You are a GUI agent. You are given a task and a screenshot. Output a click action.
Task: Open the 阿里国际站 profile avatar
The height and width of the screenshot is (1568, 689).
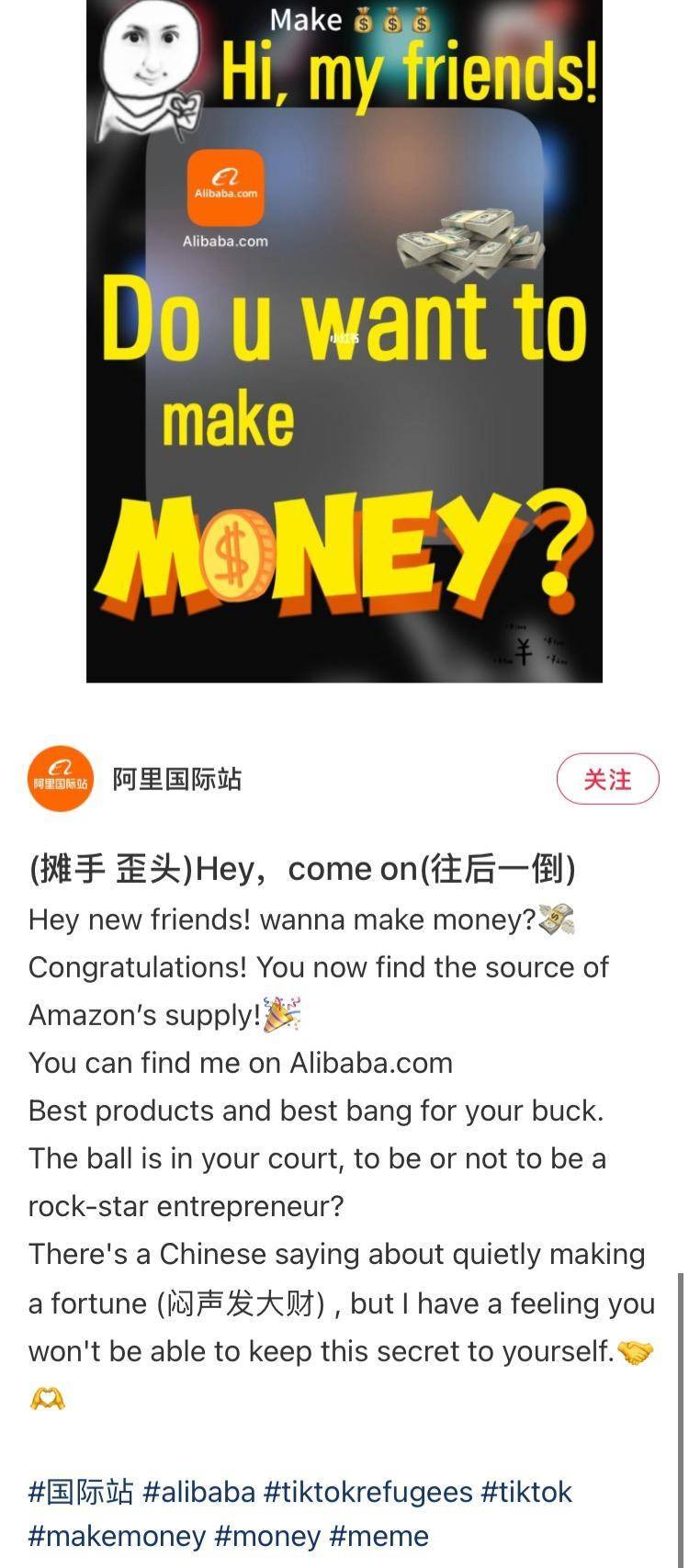point(61,779)
